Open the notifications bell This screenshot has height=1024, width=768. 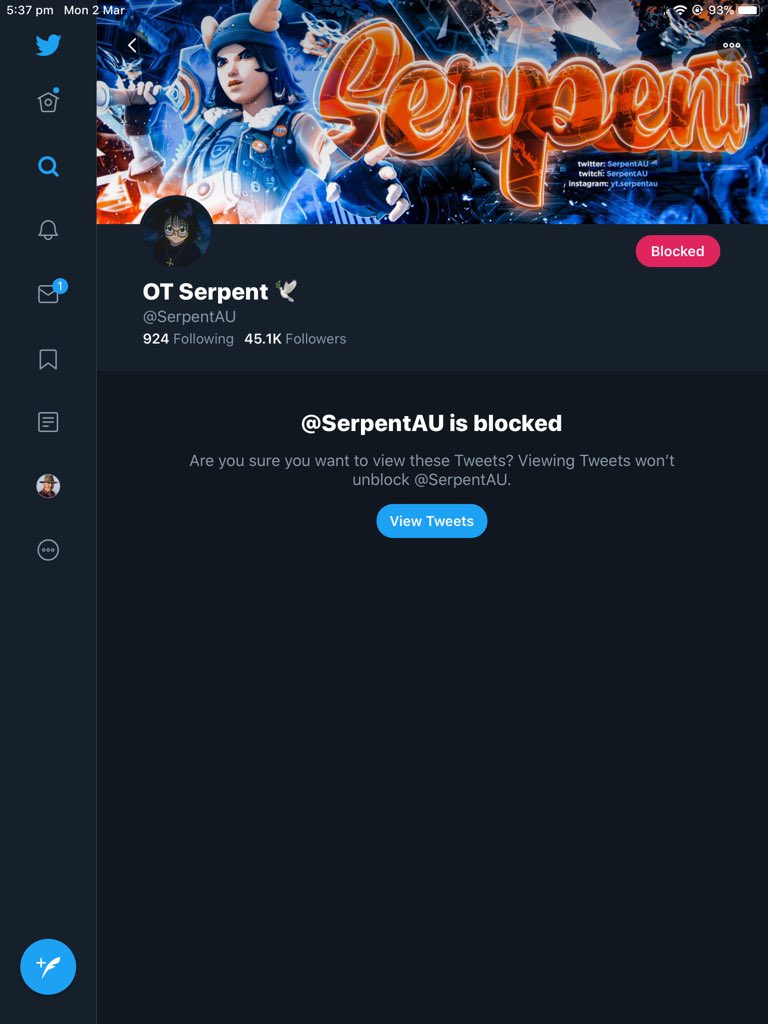(48, 230)
